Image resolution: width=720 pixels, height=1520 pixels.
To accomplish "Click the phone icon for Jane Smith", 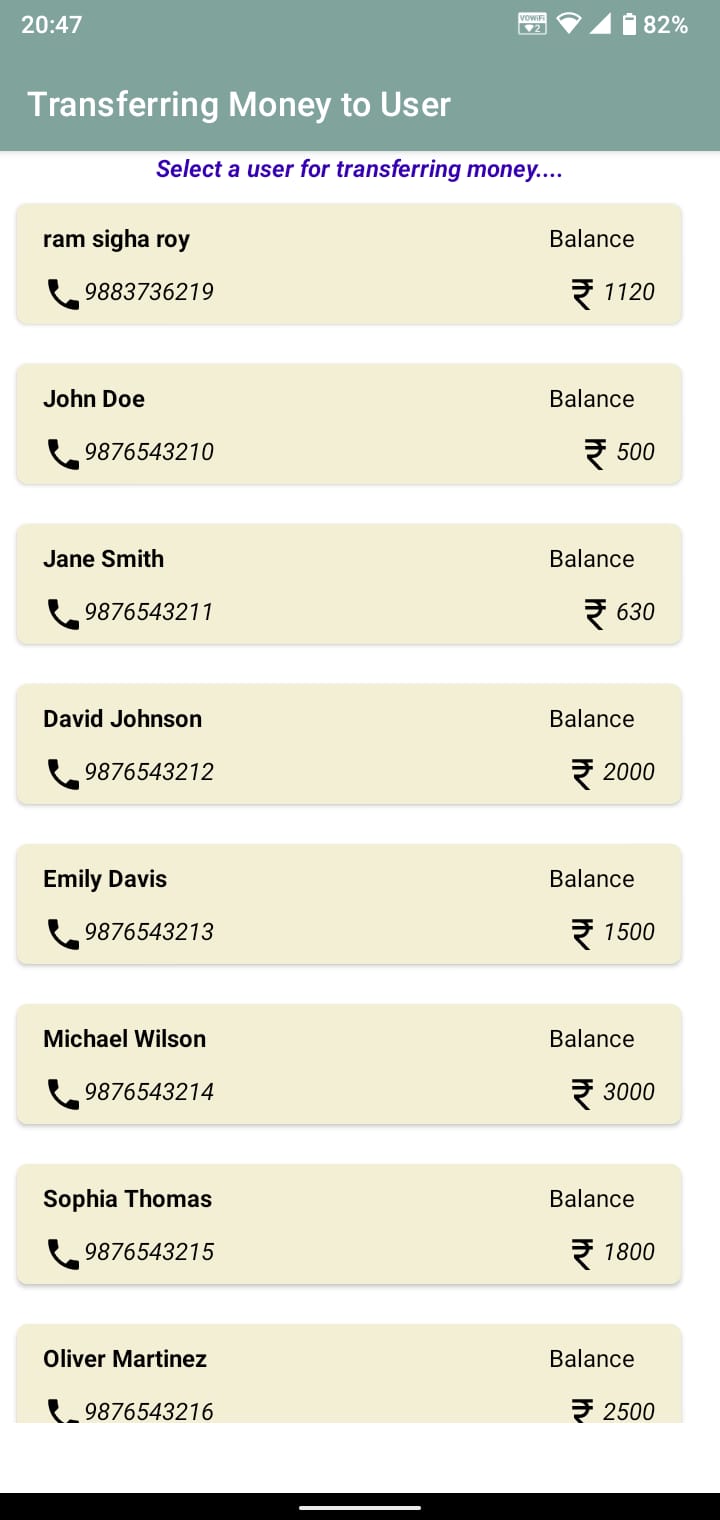I will pyautogui.click(x=62, y=613).
